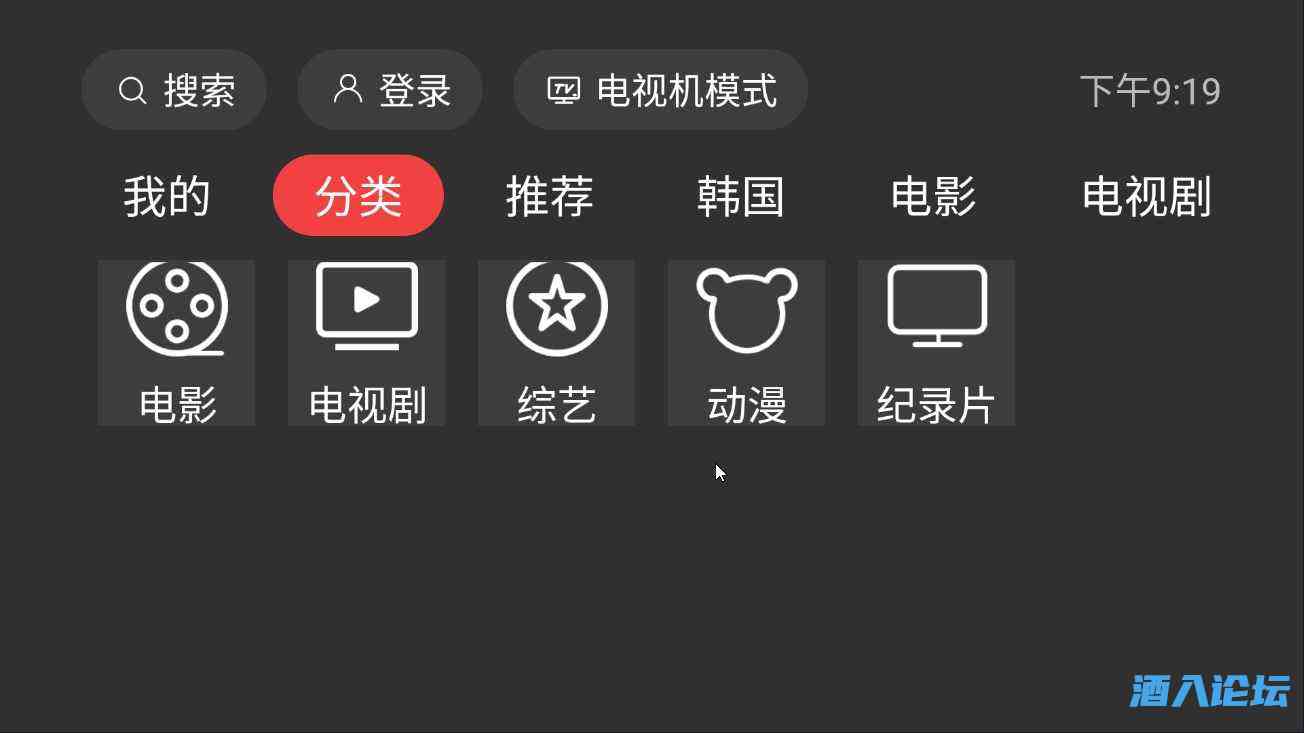The height and width of the screenshot is (733, 1304).
Task: Open the 电视剧 category tile with play screen
Action: [x=367, y=343]
